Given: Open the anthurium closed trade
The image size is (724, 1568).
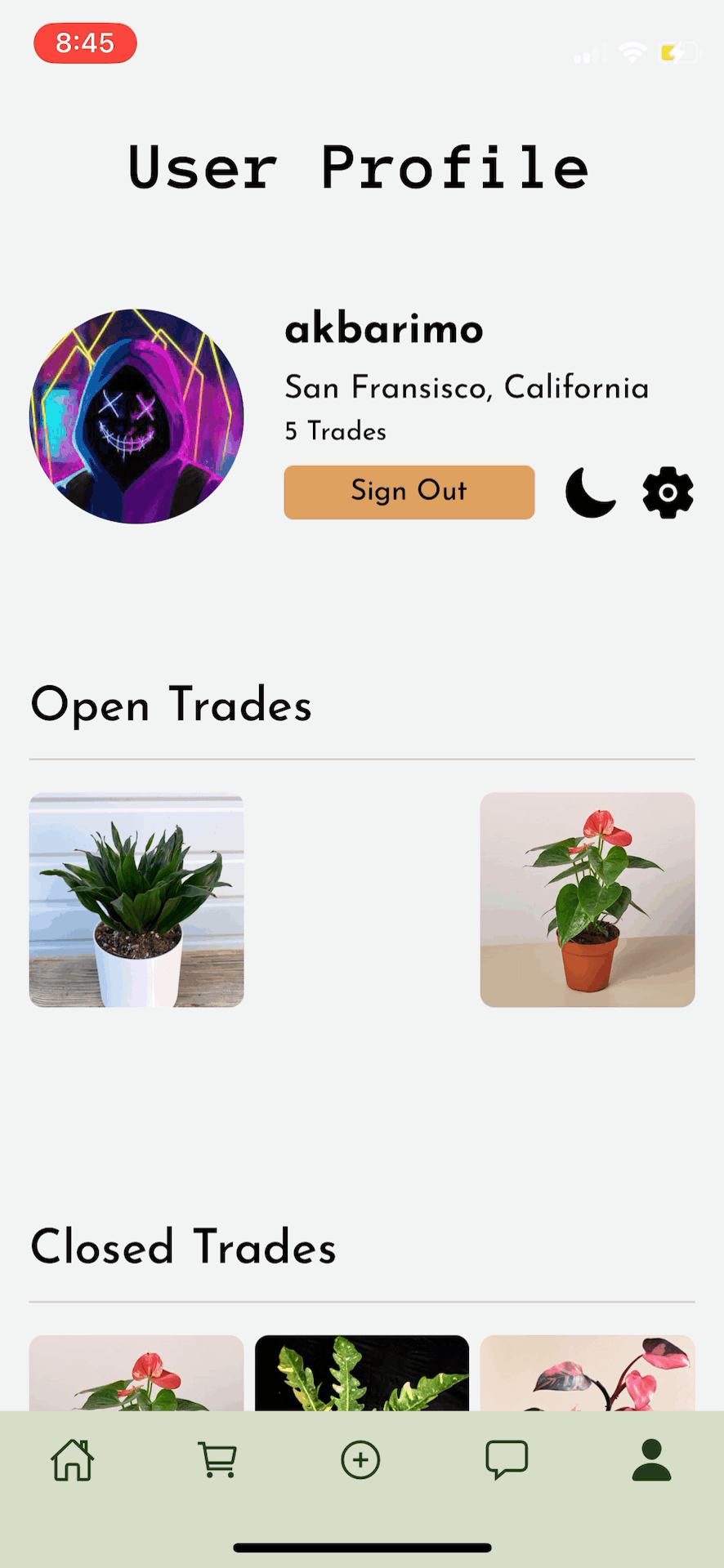Looking at the screenshot, I should (136, 1374).
